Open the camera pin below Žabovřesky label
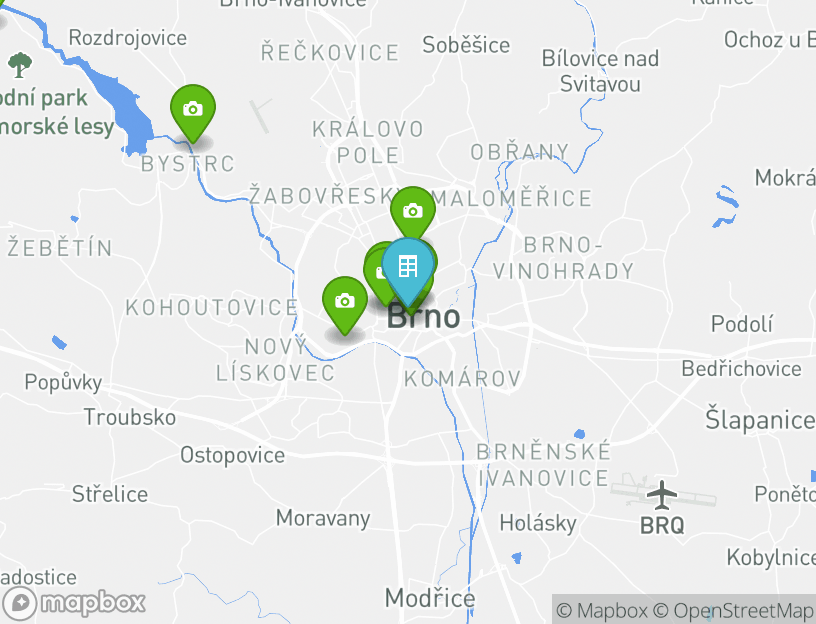Viewport: 816px width, 624px height. click(412, 211)
